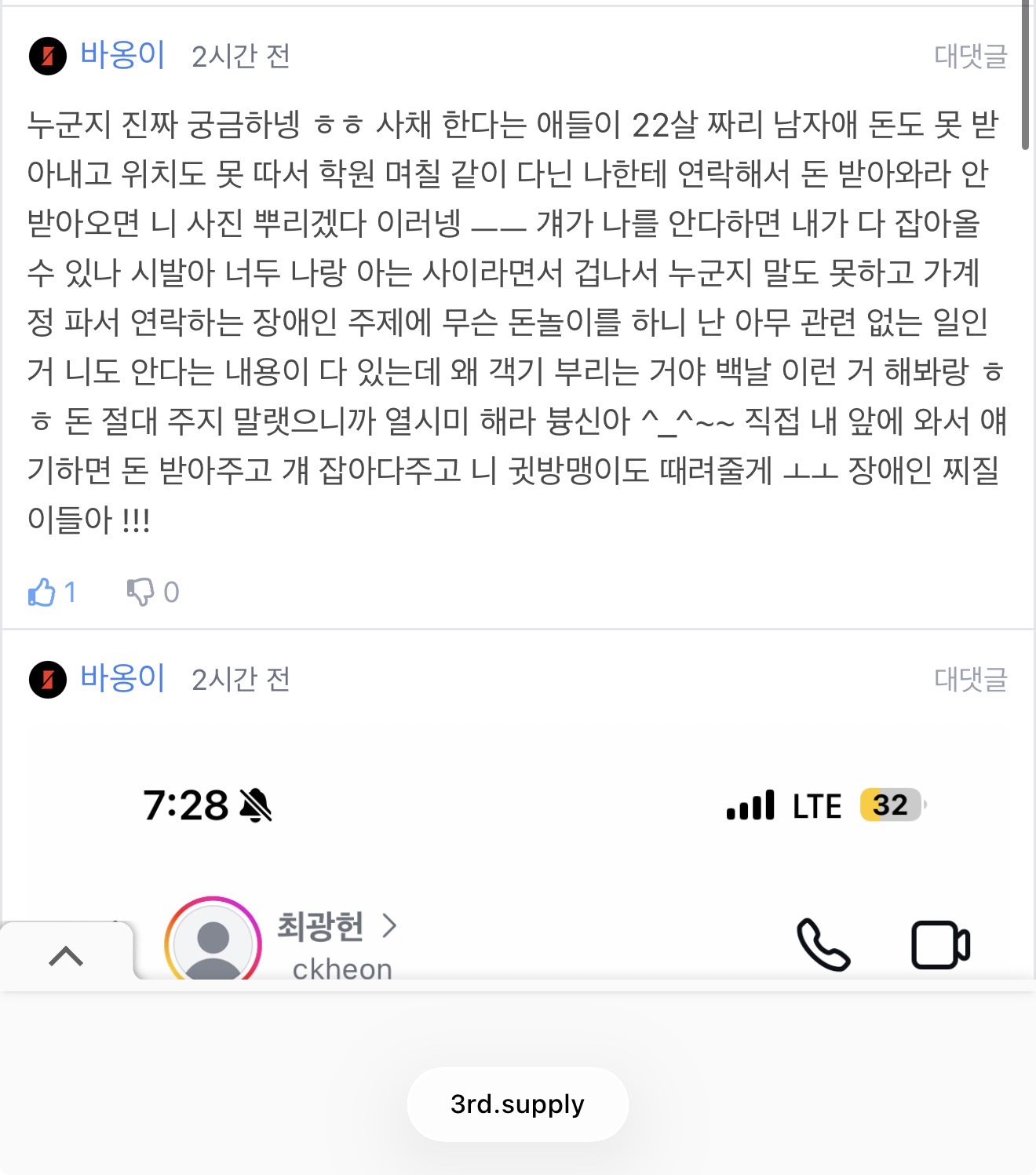Image resolution: width=1036 pixels, height=1175 pixels.
Task: Open the 3rd.supply site pill
Action: [x=517, y=1104]
